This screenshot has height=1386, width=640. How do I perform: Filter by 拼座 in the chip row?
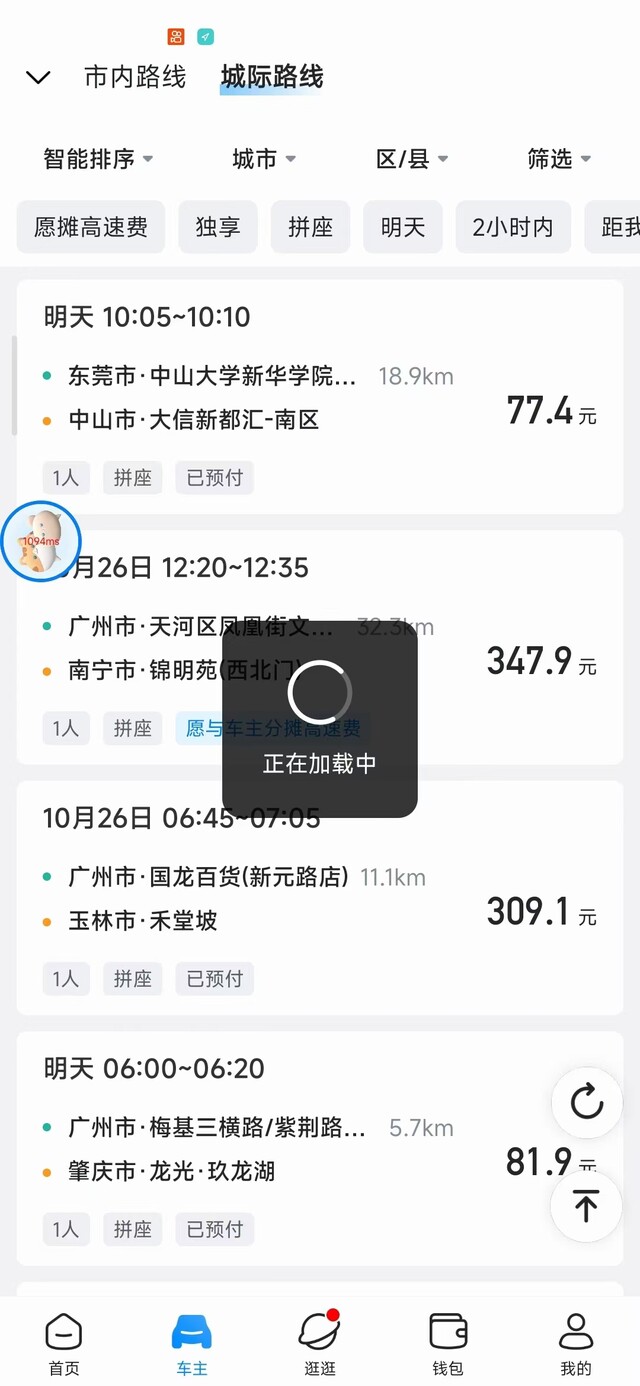tap(310, 227)
